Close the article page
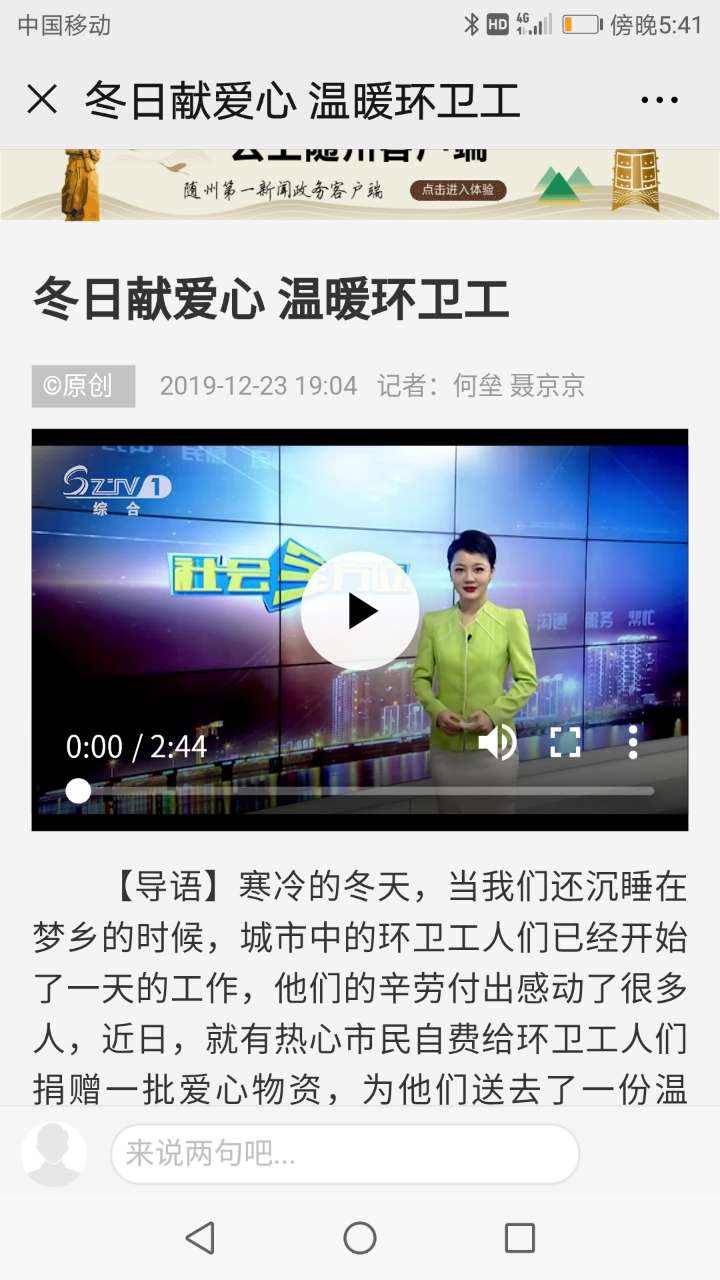This screenshot has height=1280, width=720. 42,100
